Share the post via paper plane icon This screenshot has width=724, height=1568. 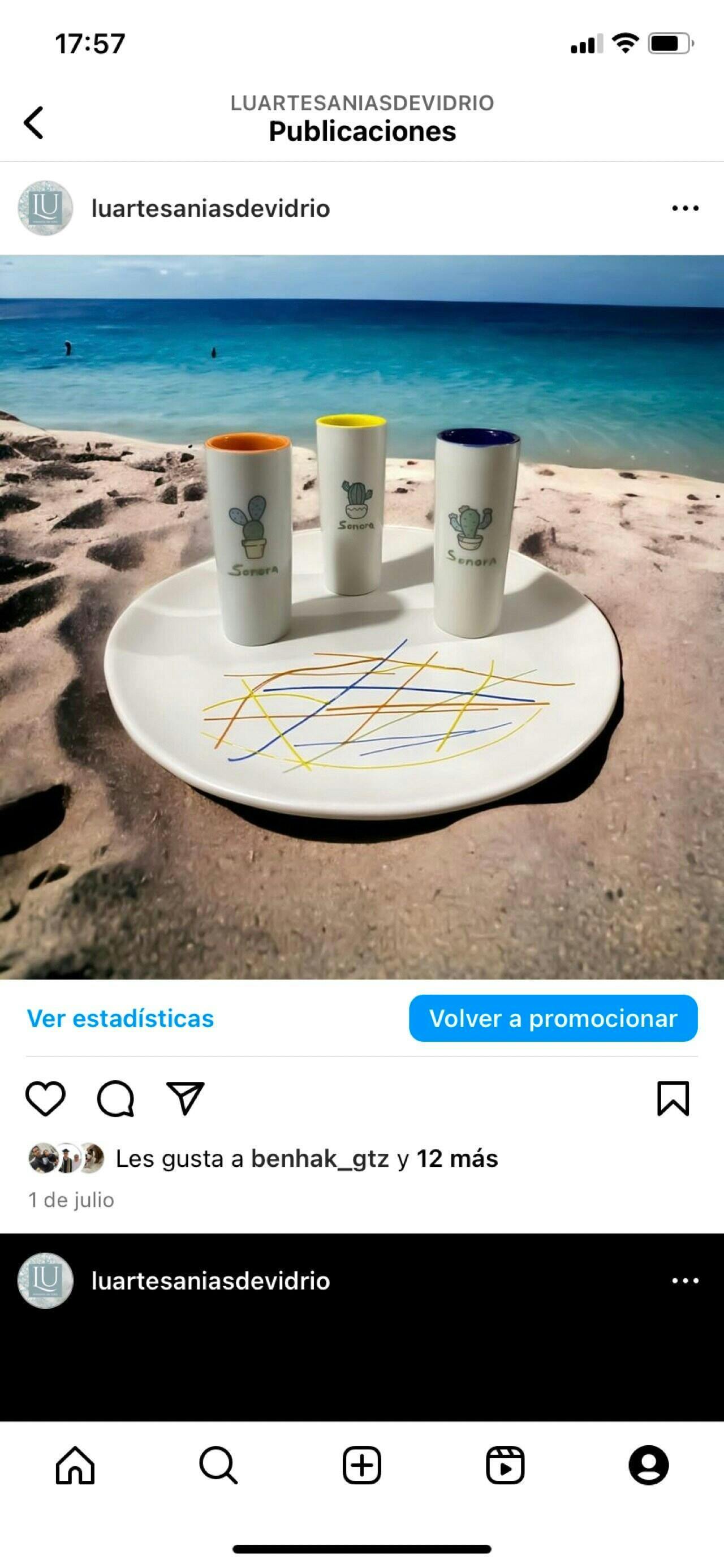(186, 1099)
